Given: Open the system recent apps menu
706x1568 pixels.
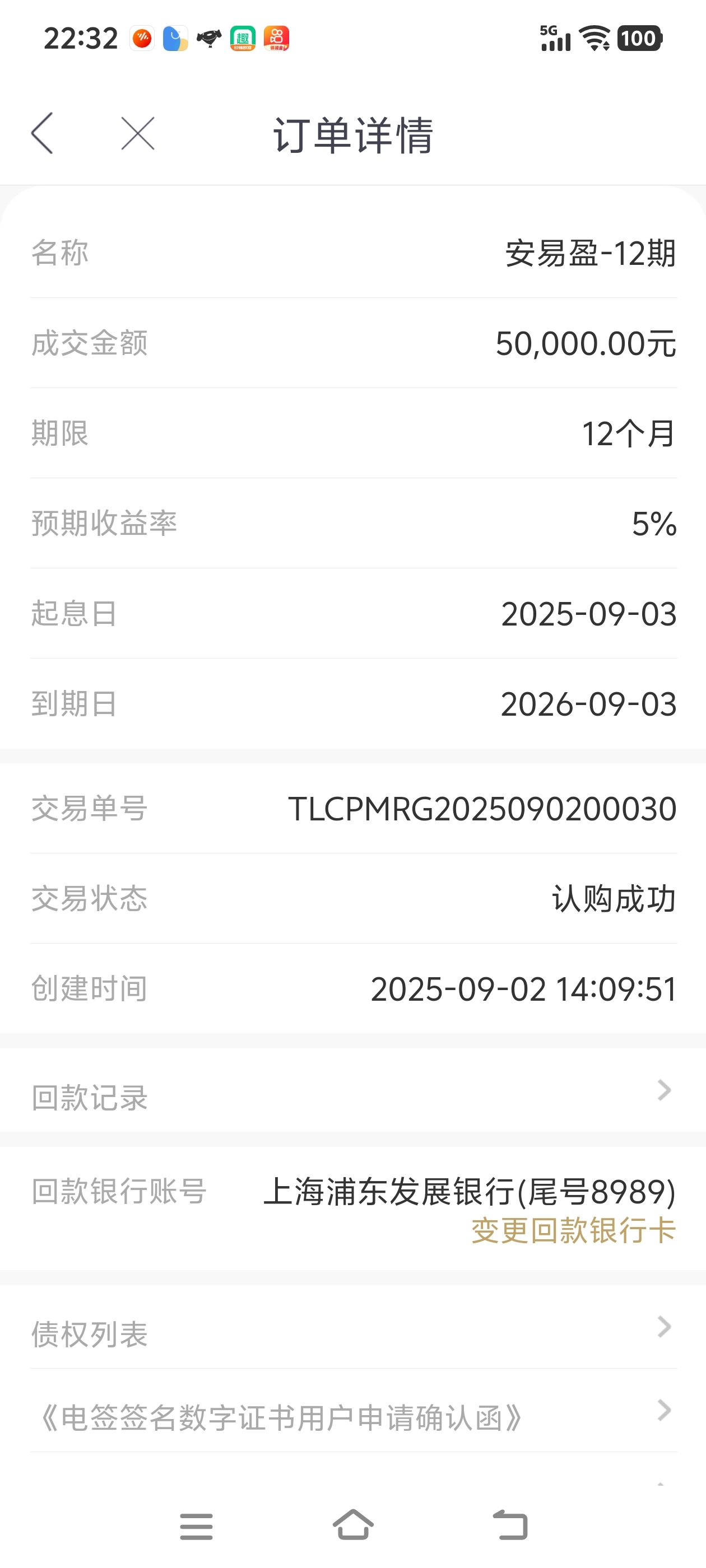Looking at the screenshot, I should coord(196,1526).
